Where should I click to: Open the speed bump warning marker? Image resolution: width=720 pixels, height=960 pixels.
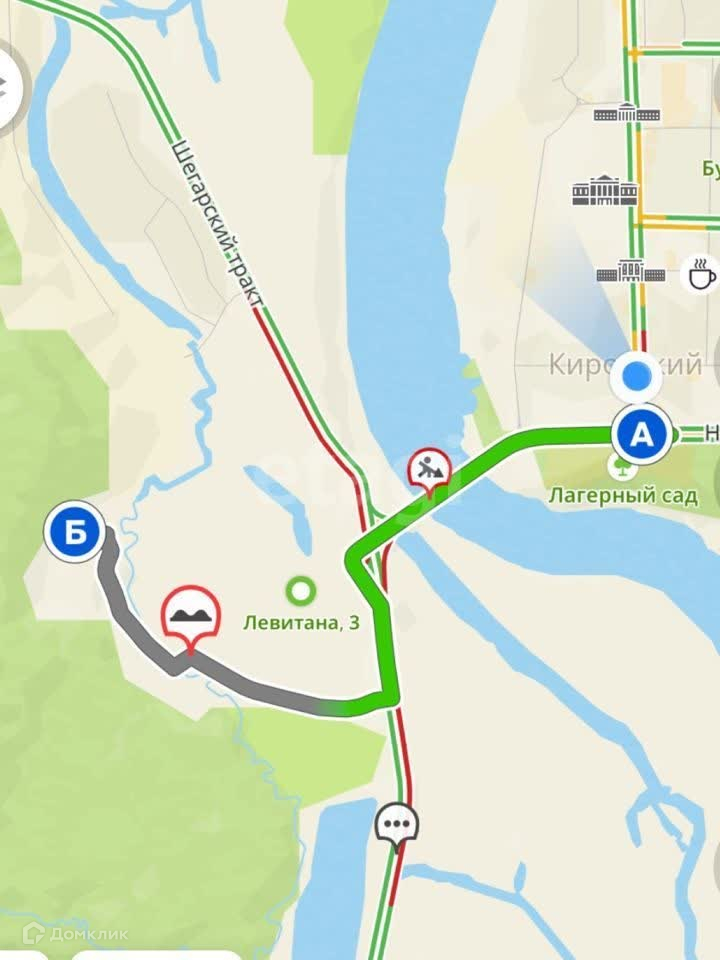[x=190, y=613]
